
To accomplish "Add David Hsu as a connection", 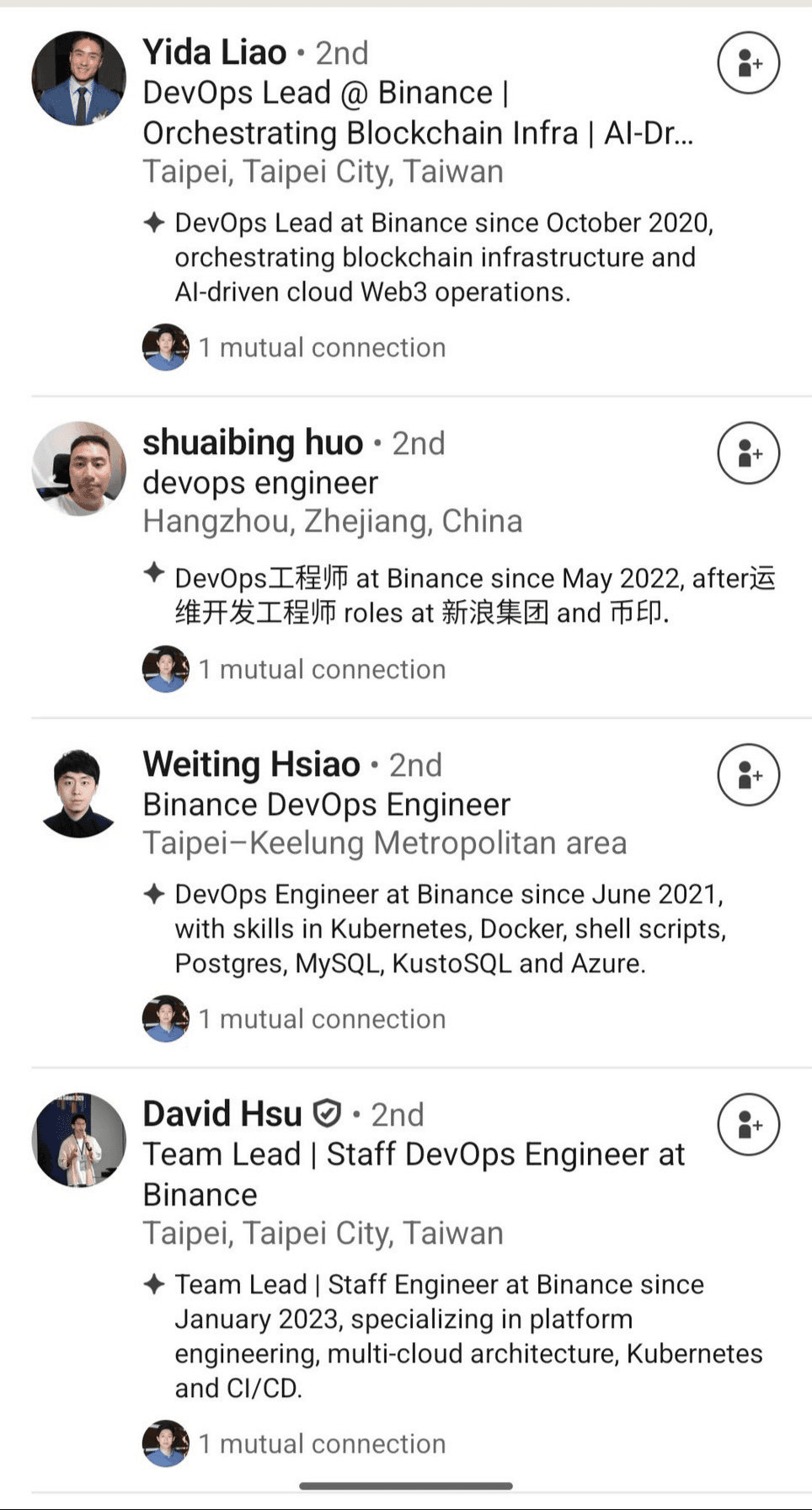I will click(x=748, y=1125).
